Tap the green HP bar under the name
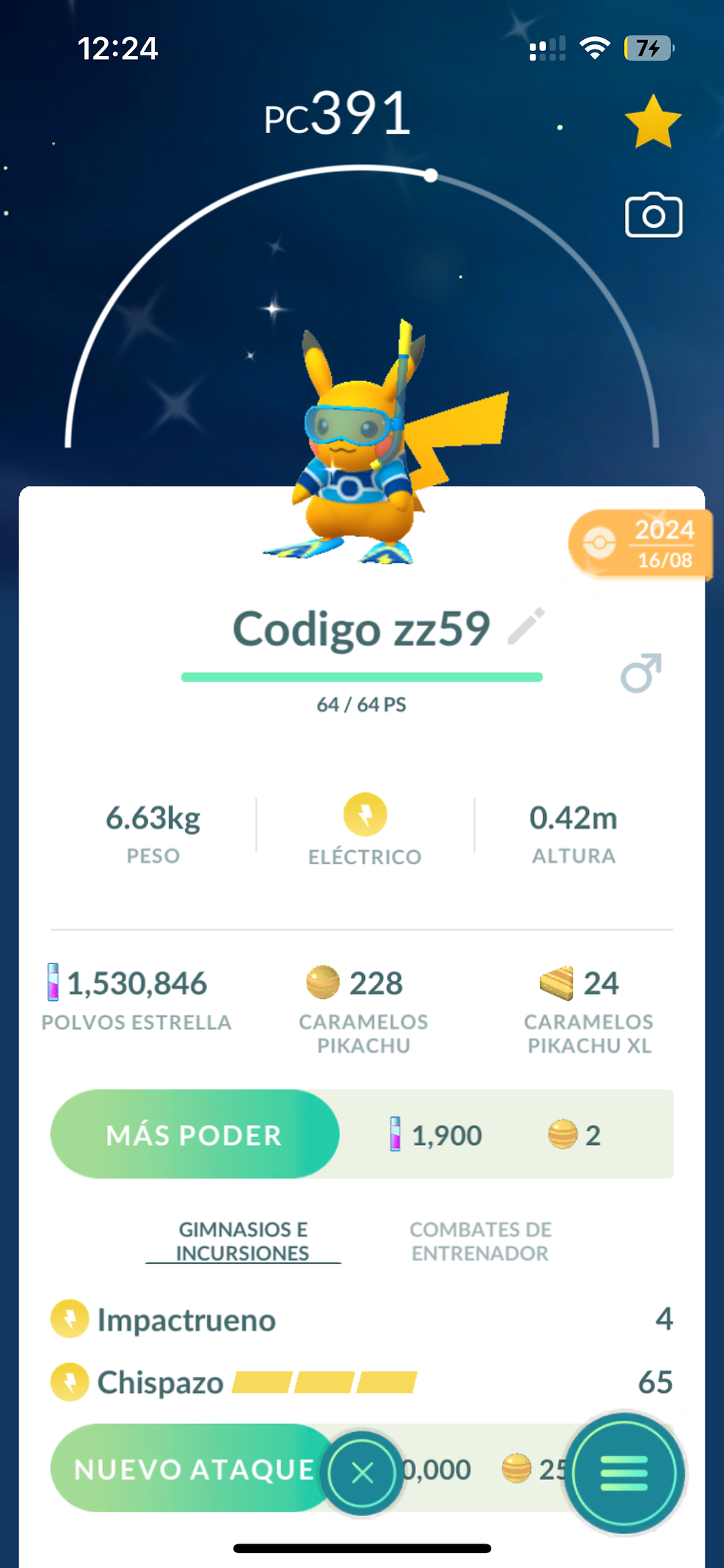Screen dimensions: 724x1568 pos(362,675)
